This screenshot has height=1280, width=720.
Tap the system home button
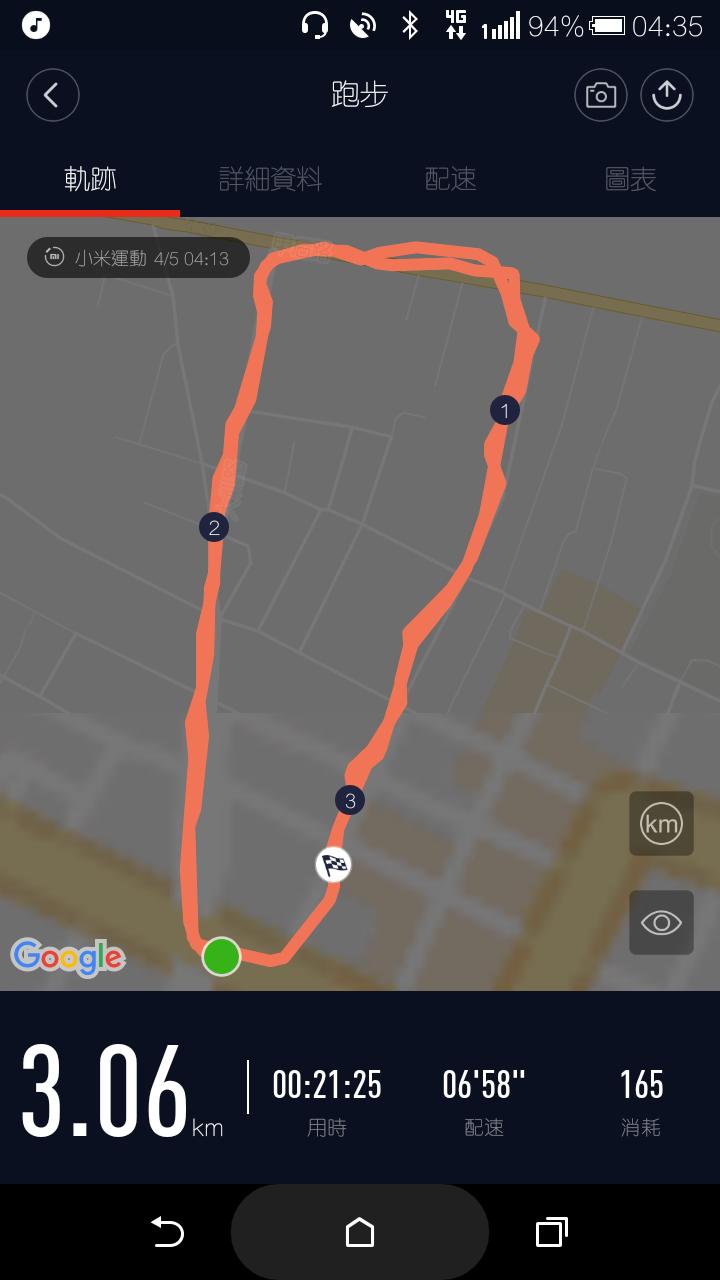(x=360, y=1232)
